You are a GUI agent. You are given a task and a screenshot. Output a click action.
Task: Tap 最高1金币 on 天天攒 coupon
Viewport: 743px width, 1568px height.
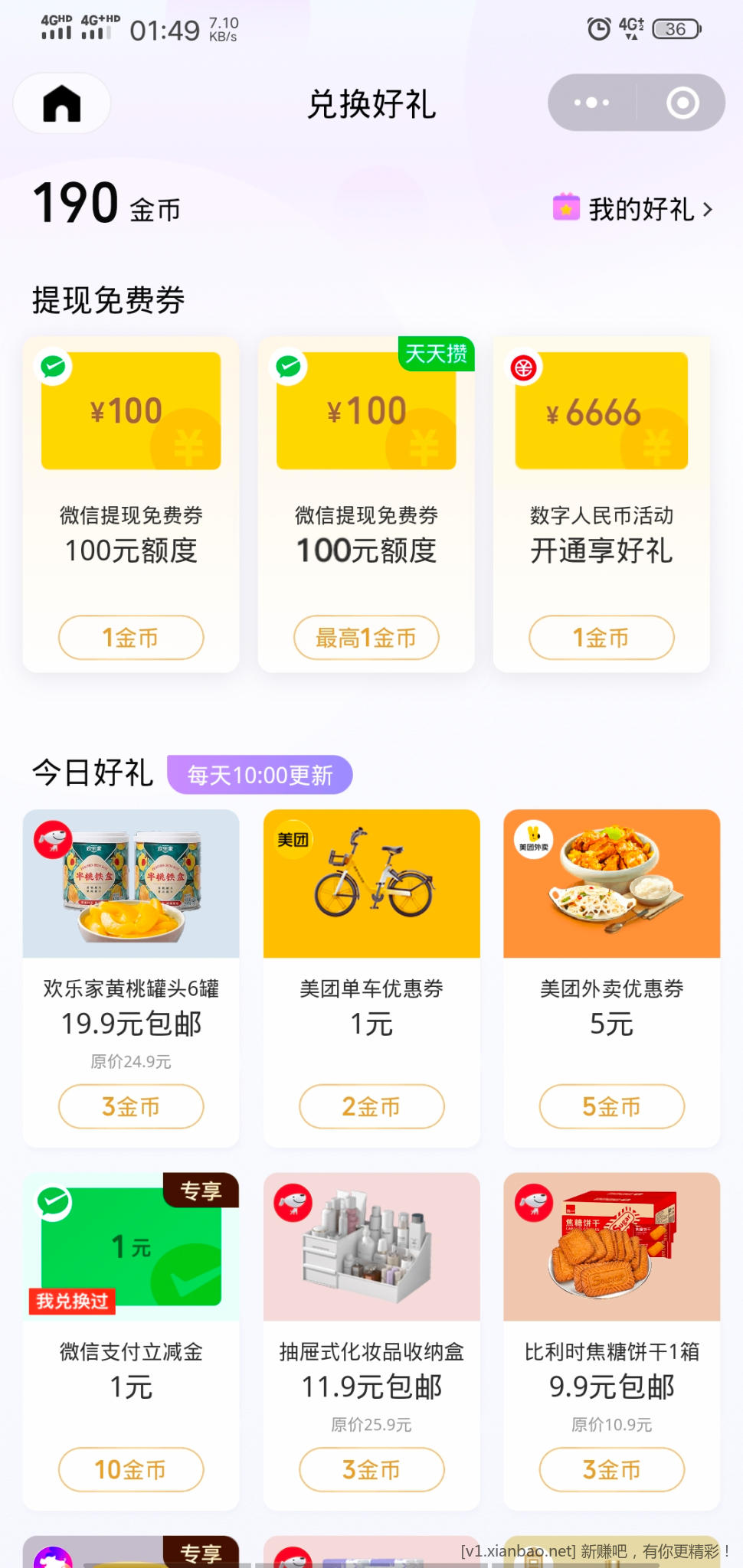[366, 637]
